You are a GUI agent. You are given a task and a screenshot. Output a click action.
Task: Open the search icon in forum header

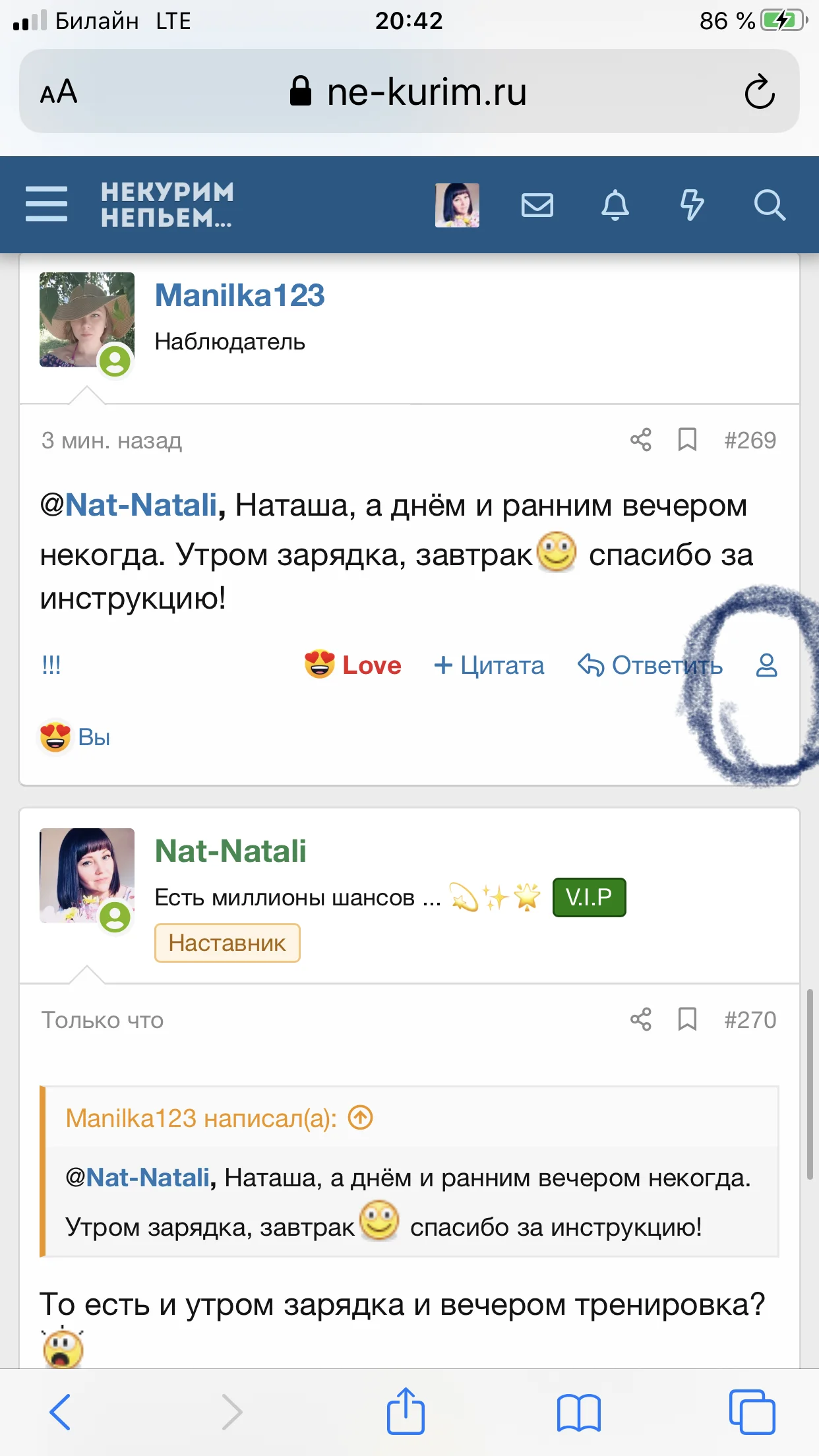770,205
